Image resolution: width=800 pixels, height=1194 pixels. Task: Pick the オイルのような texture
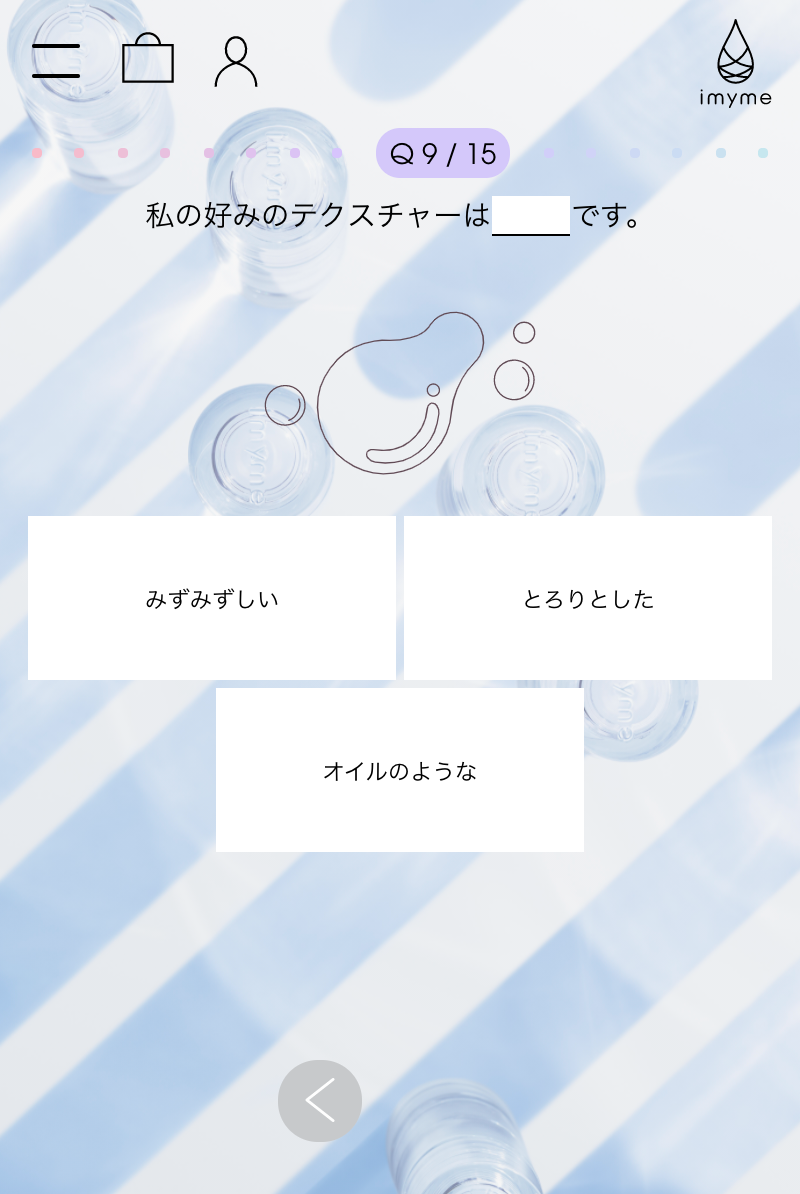[400, 770]
